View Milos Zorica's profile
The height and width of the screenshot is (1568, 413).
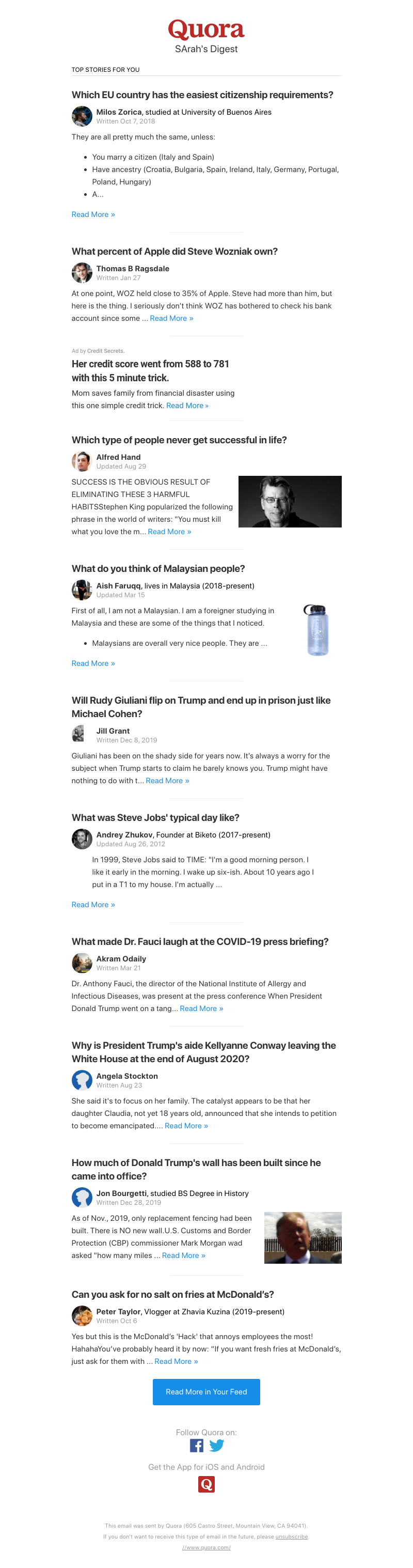(x=119, y=112)
